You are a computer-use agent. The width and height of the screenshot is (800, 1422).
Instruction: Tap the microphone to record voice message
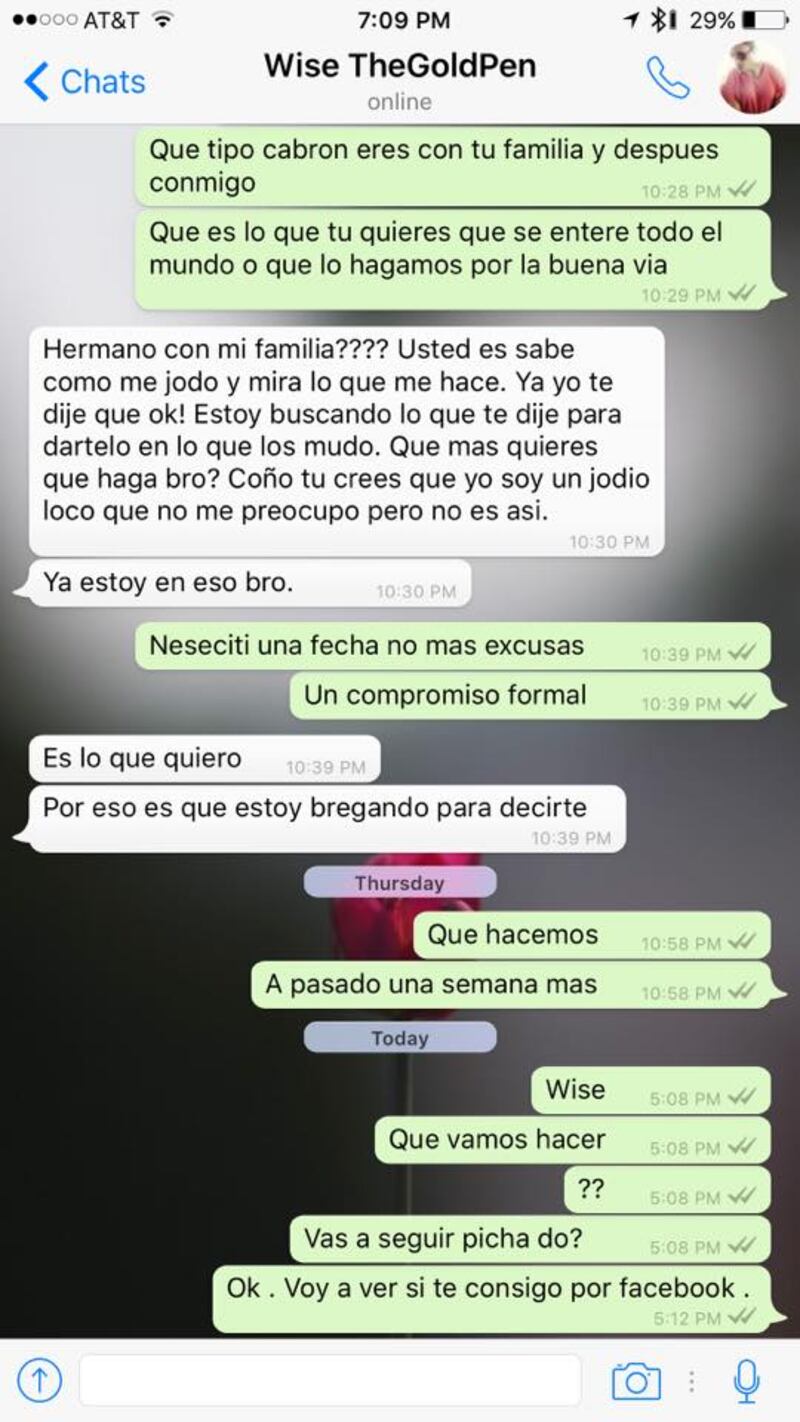tap(745, 1381)
